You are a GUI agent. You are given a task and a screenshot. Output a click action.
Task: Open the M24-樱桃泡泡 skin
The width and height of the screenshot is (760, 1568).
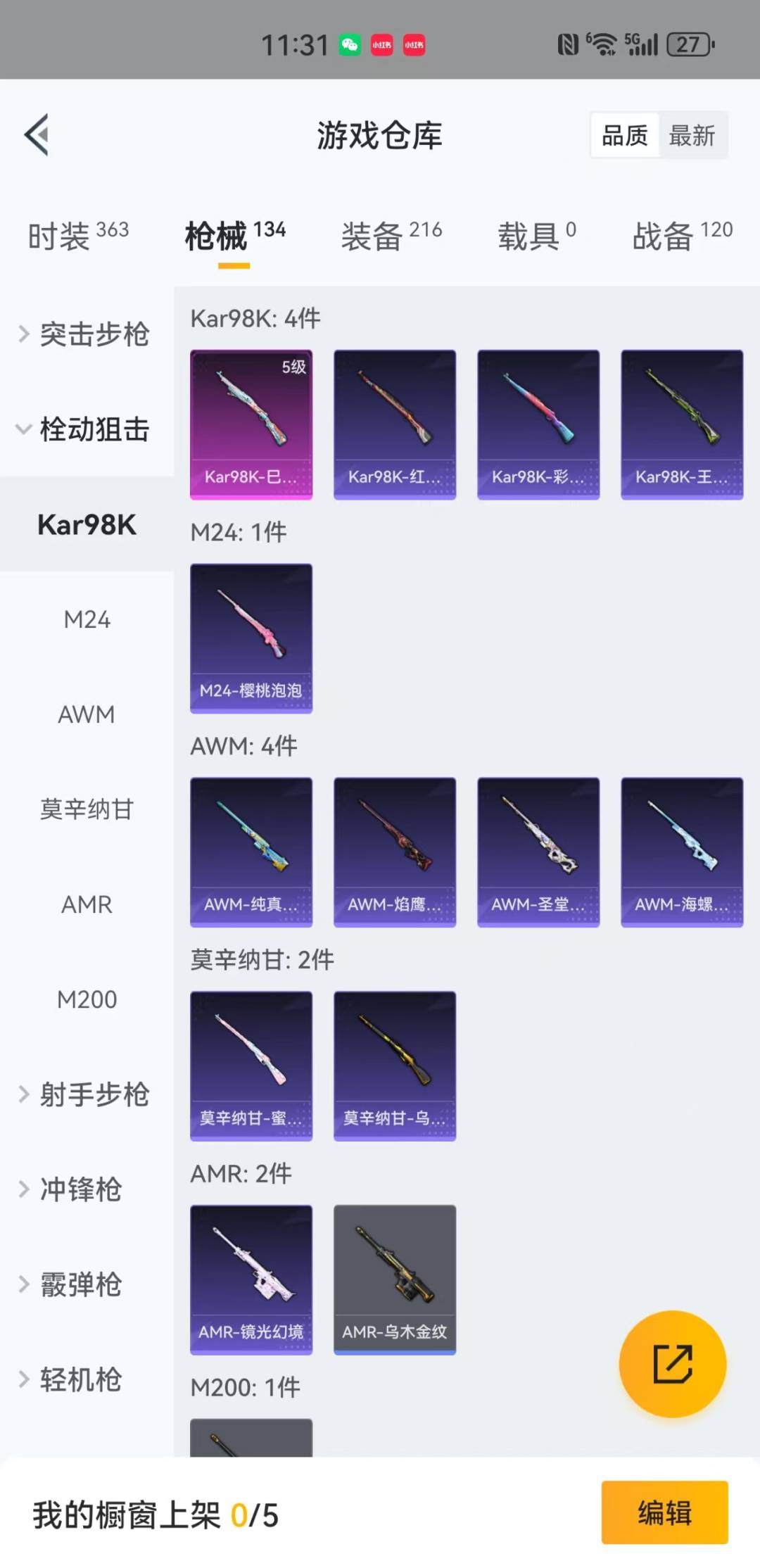coord(251,638)
